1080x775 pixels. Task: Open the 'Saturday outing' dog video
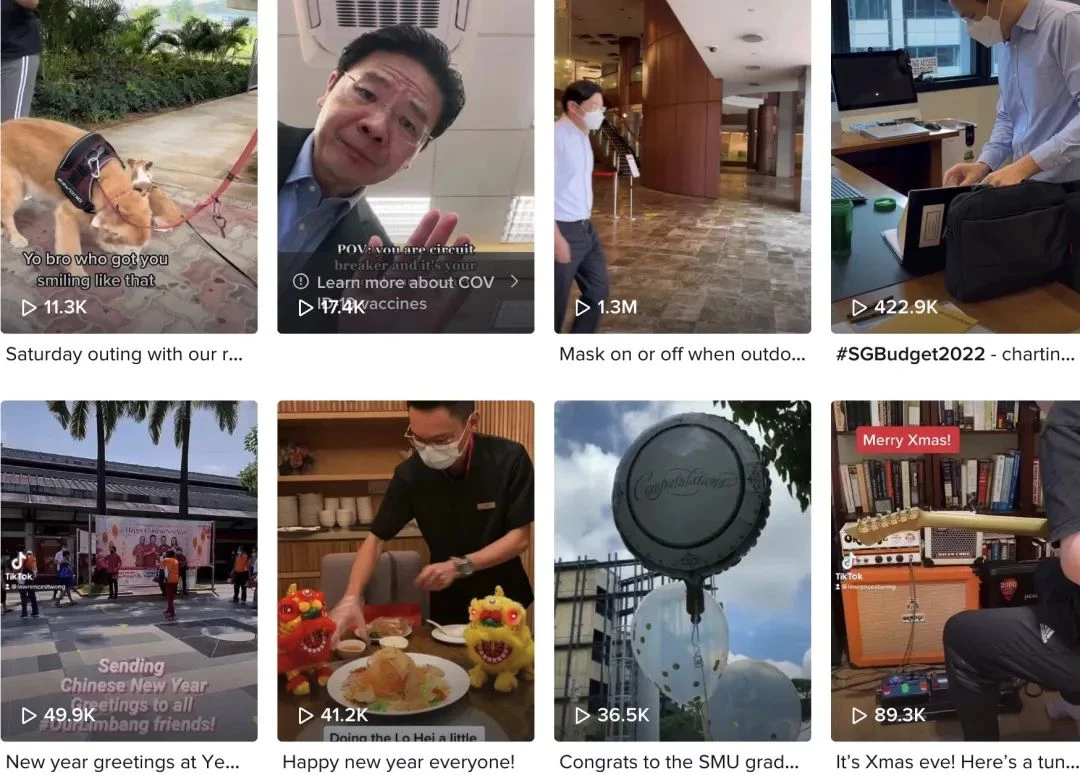point(128,165)
